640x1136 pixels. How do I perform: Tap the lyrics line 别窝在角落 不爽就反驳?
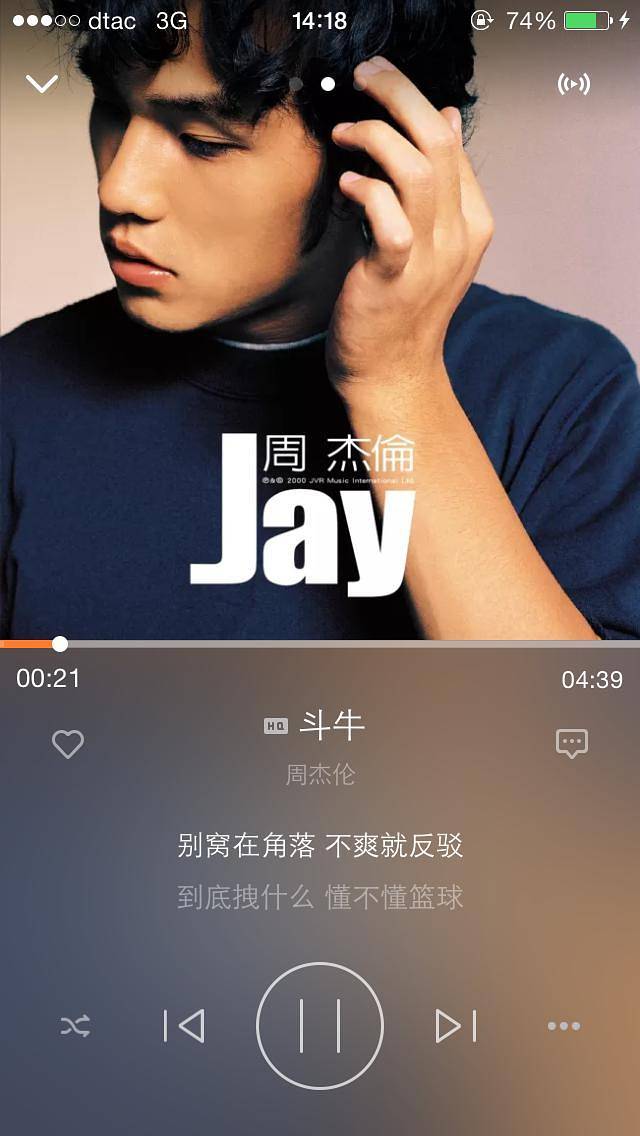(x=320, y=847)
